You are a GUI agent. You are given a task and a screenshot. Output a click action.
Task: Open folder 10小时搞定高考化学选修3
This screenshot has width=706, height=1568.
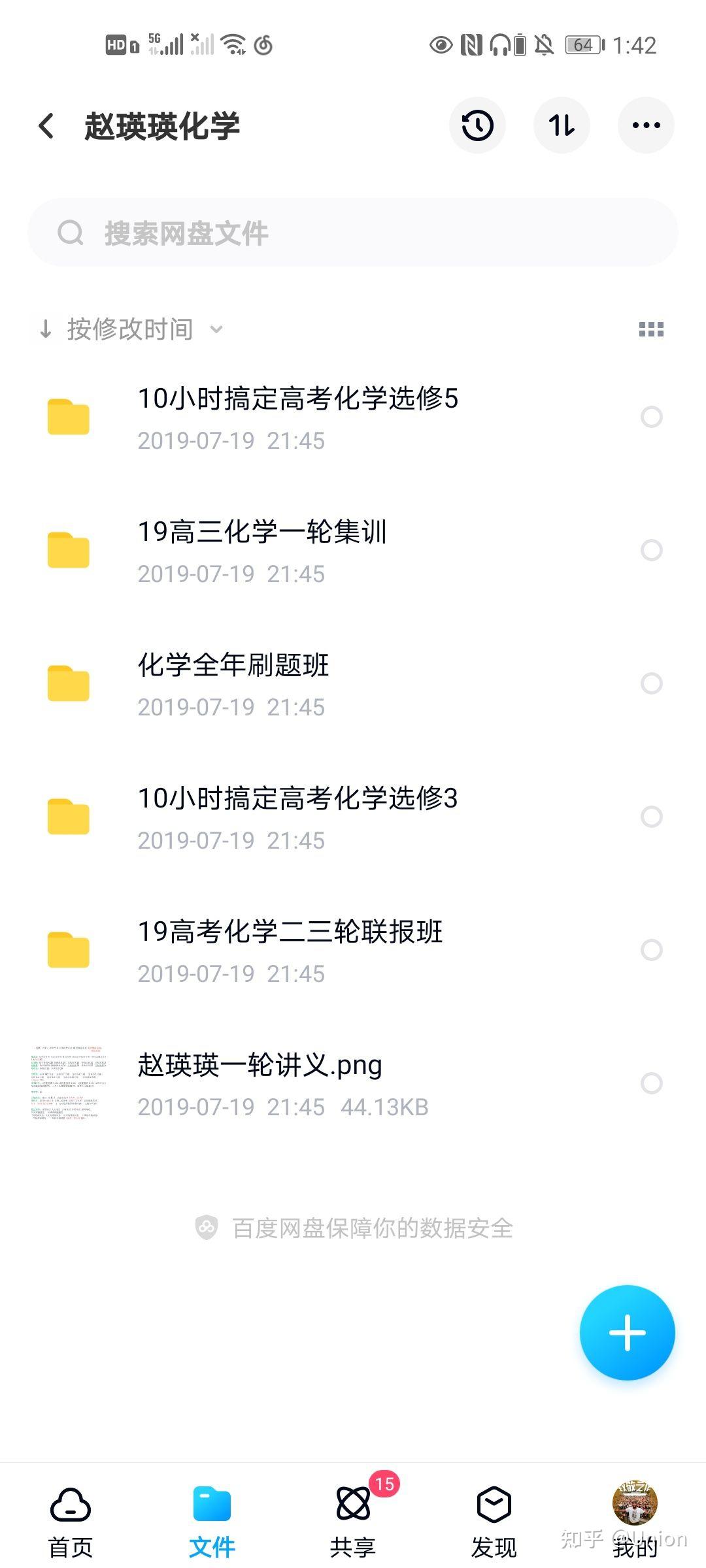(x=353, y=818)
